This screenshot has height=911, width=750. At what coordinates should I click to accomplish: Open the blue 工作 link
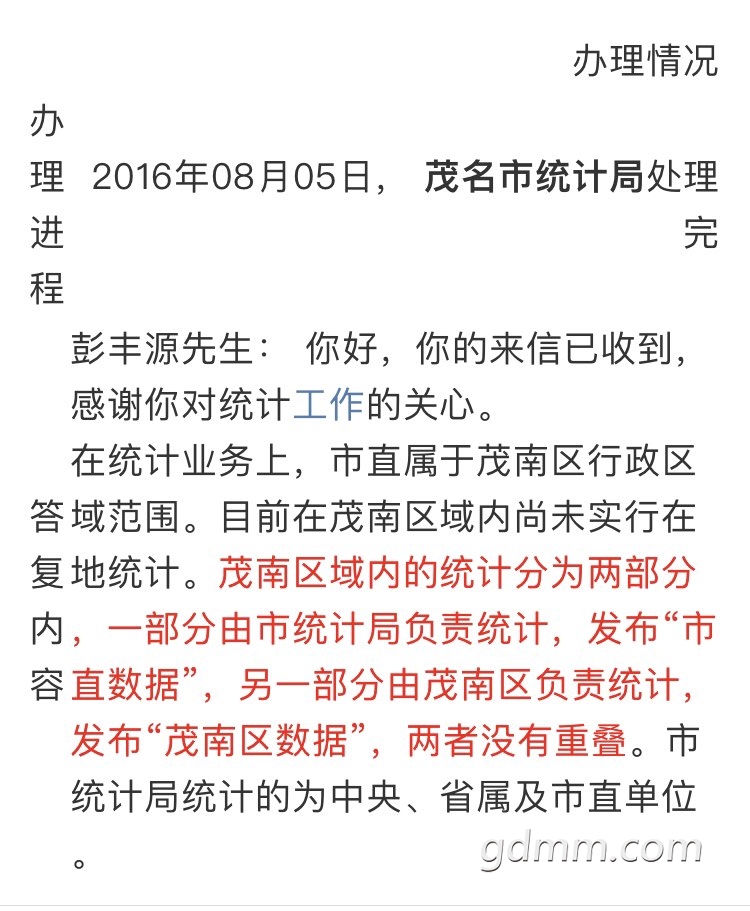329,406
